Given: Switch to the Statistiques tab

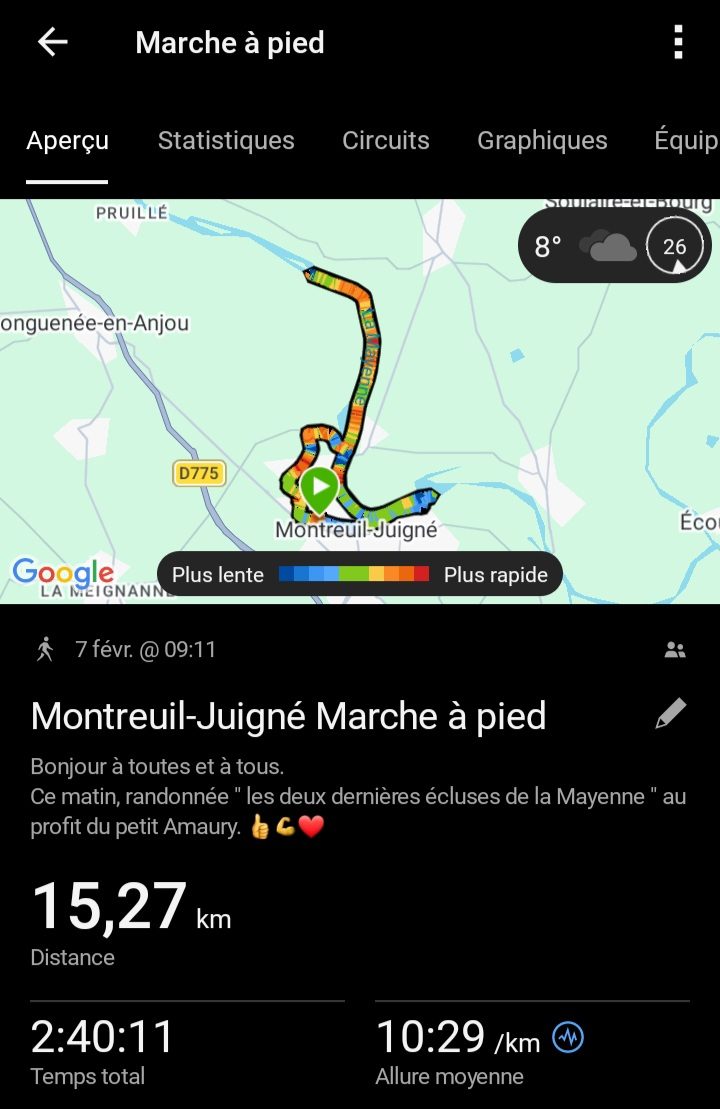Looking at the screenshot, I should pyautogui.click(x=226, y=141).
